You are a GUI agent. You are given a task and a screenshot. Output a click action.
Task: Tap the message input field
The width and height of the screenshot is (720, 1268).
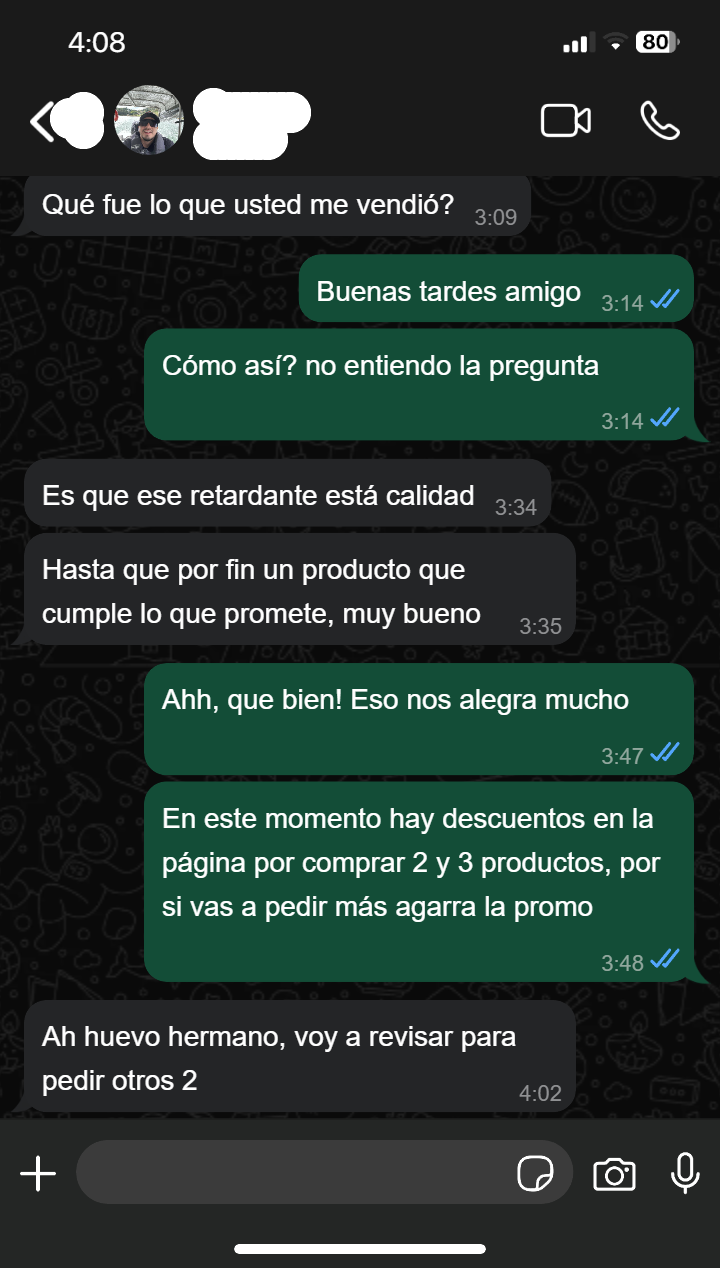[290, 1173]
